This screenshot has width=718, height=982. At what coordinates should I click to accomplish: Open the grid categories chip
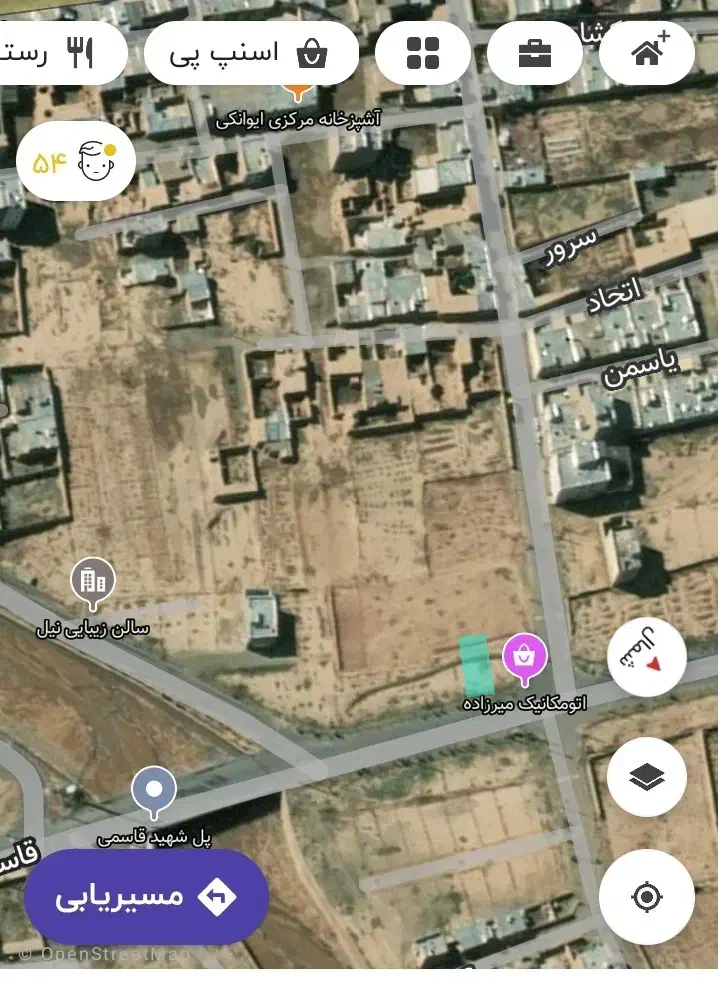click(423, 53)
